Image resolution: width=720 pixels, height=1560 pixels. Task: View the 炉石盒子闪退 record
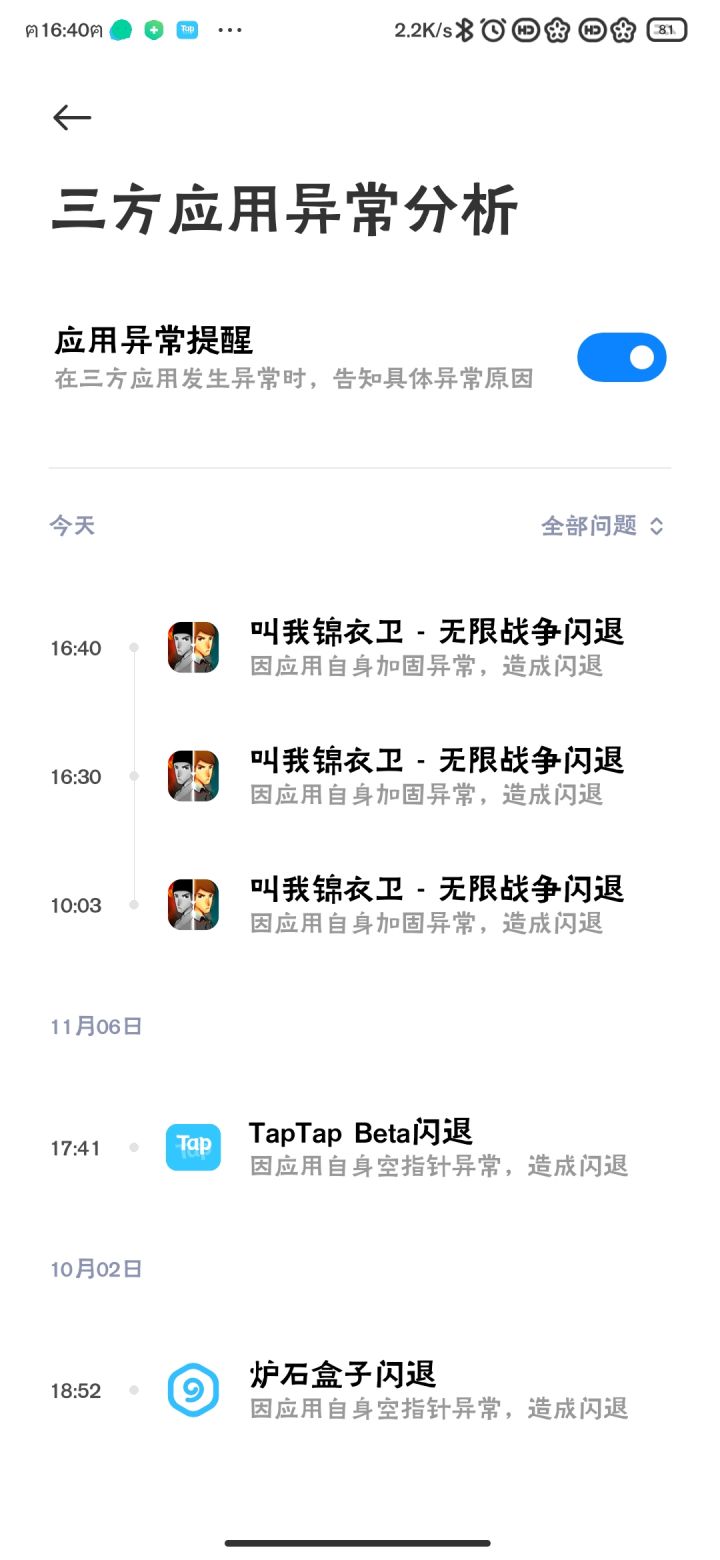436,1390
